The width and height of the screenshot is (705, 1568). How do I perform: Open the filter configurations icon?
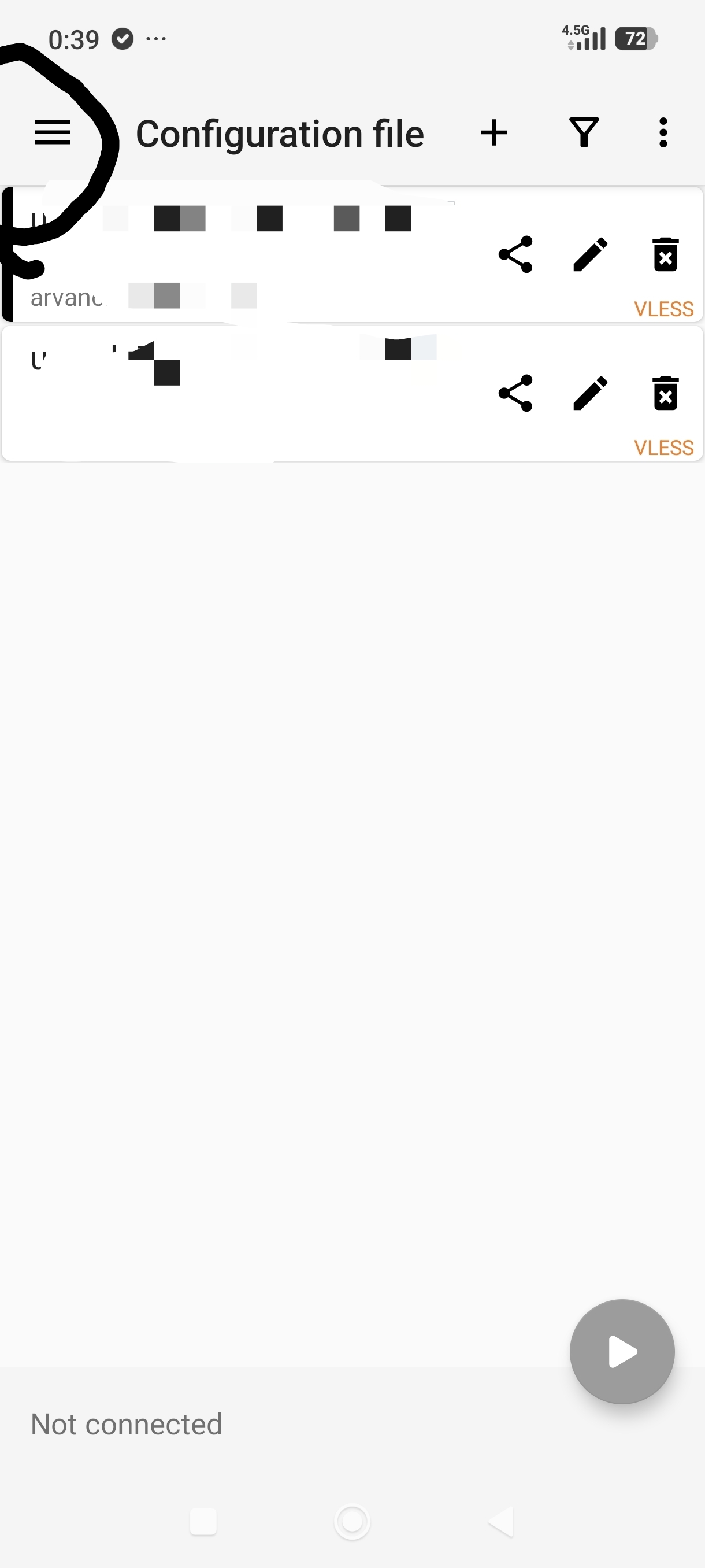pyautogui.click(x=584, y=133)
